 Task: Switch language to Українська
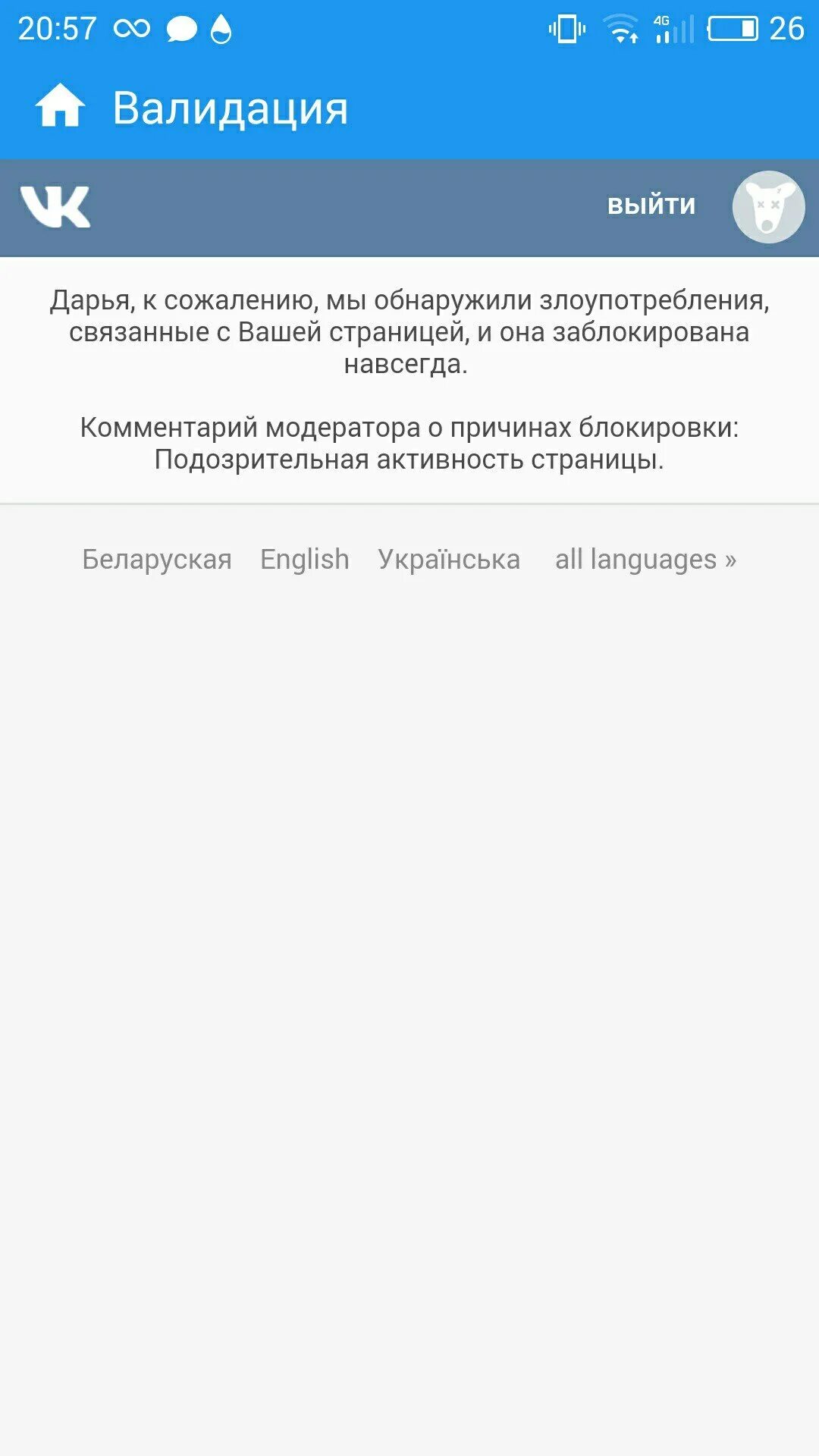click(x=449, y=560)
